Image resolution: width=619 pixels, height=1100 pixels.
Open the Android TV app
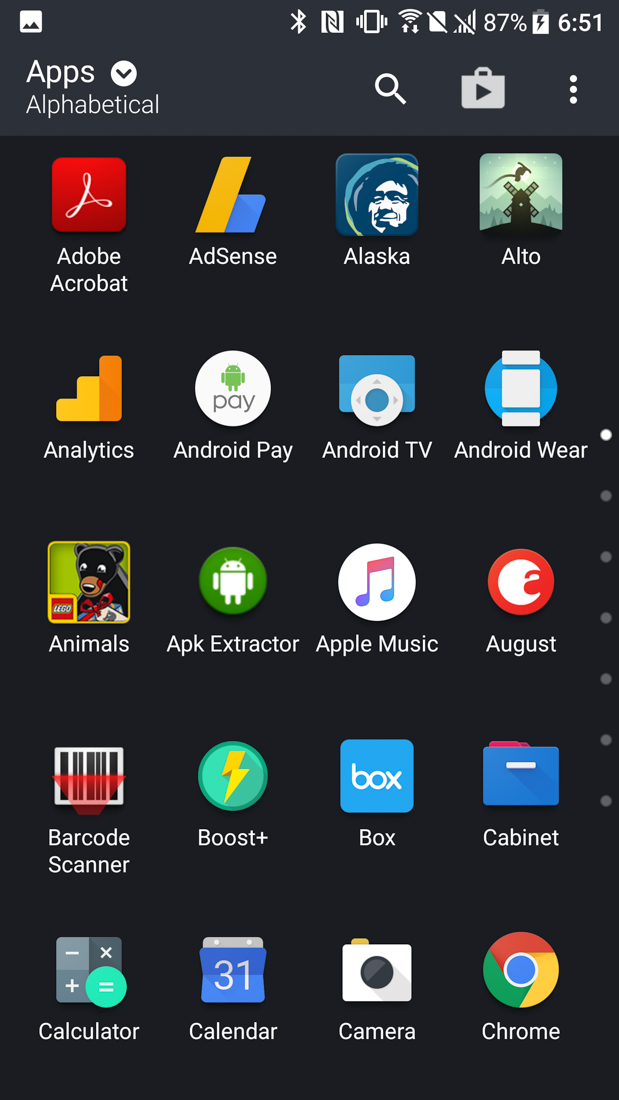click(x=377, y=389)
